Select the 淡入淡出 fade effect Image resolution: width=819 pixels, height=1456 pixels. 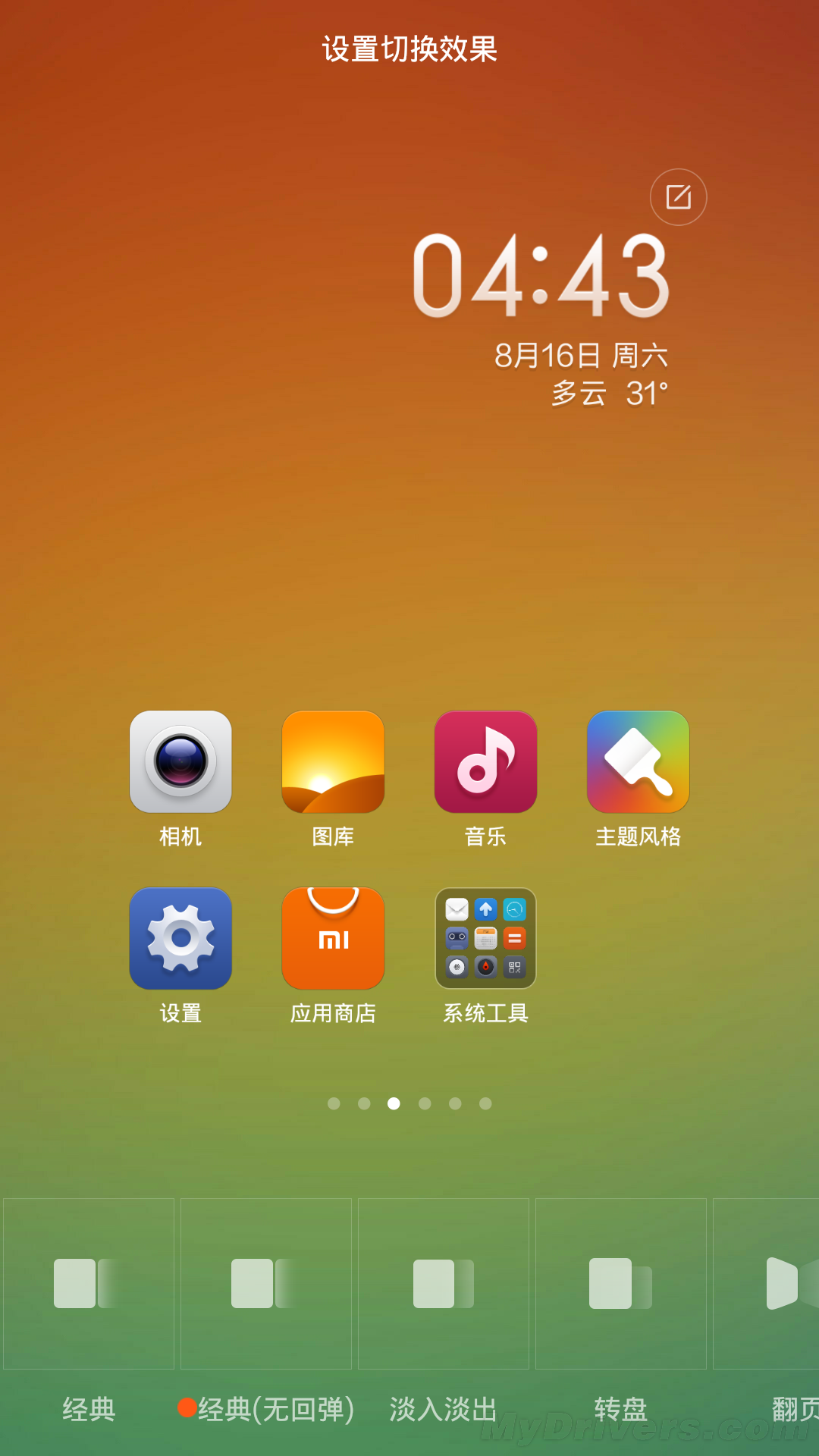(x=444, y=1284)
